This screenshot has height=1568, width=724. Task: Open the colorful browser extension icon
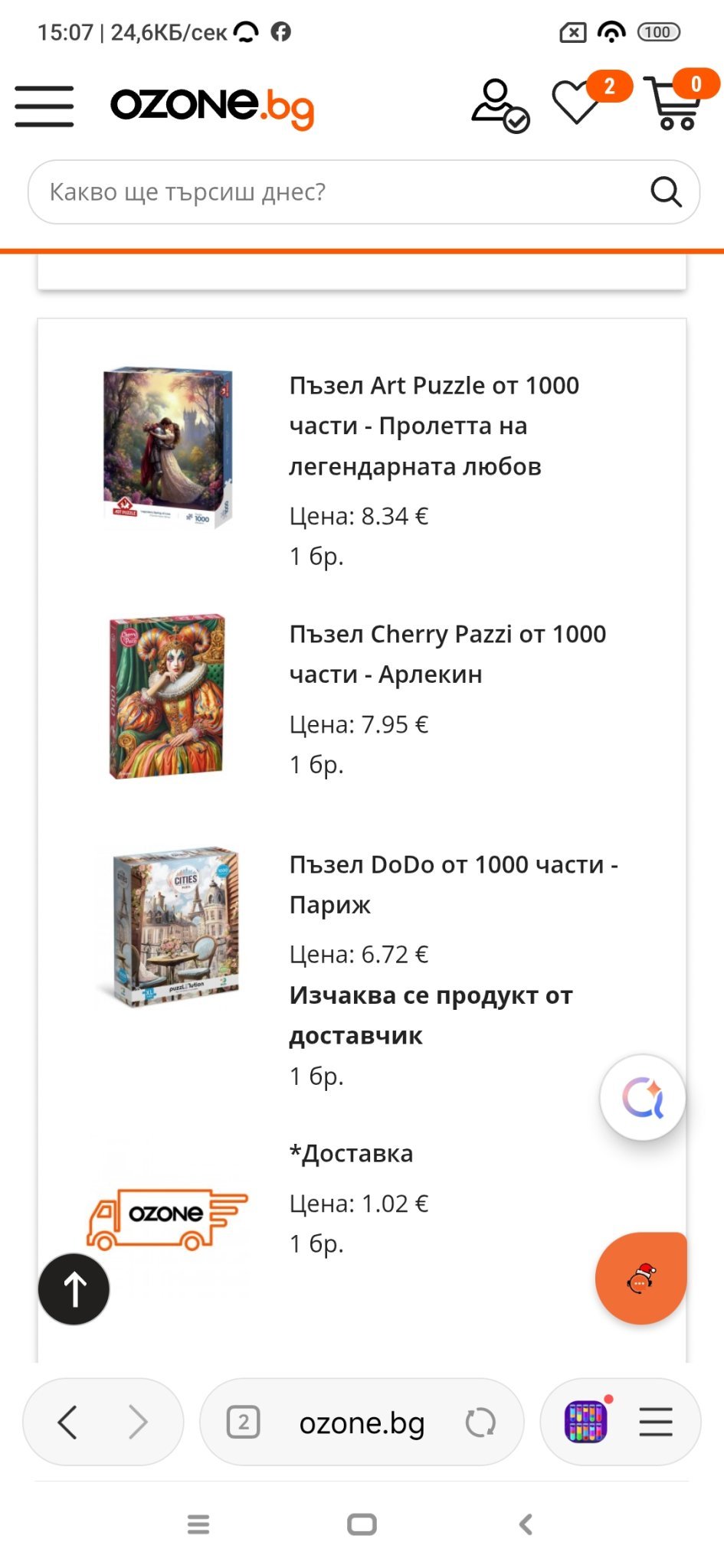pos(586,1422)
